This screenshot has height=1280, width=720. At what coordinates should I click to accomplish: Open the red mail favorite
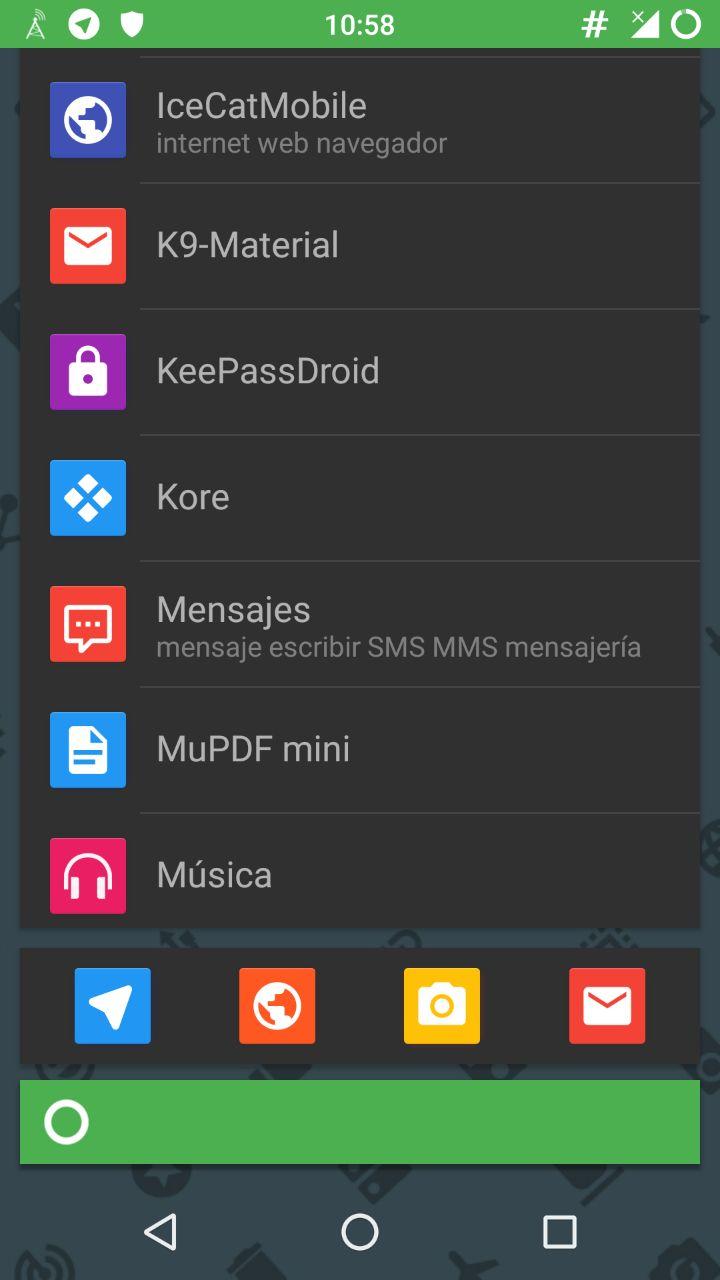pyautogui.click(x=607, y=1006)
